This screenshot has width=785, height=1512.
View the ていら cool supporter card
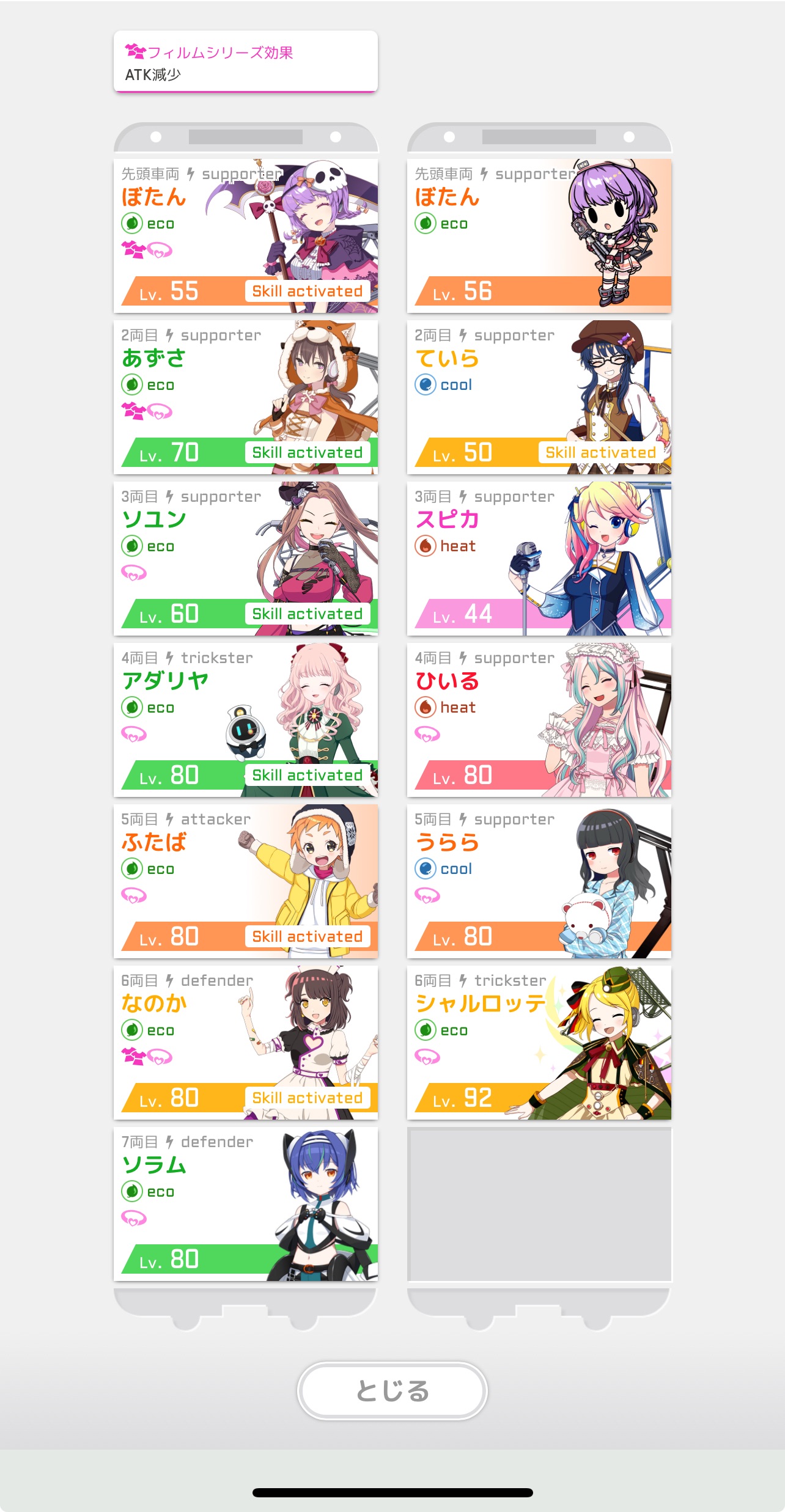(539, 397)
